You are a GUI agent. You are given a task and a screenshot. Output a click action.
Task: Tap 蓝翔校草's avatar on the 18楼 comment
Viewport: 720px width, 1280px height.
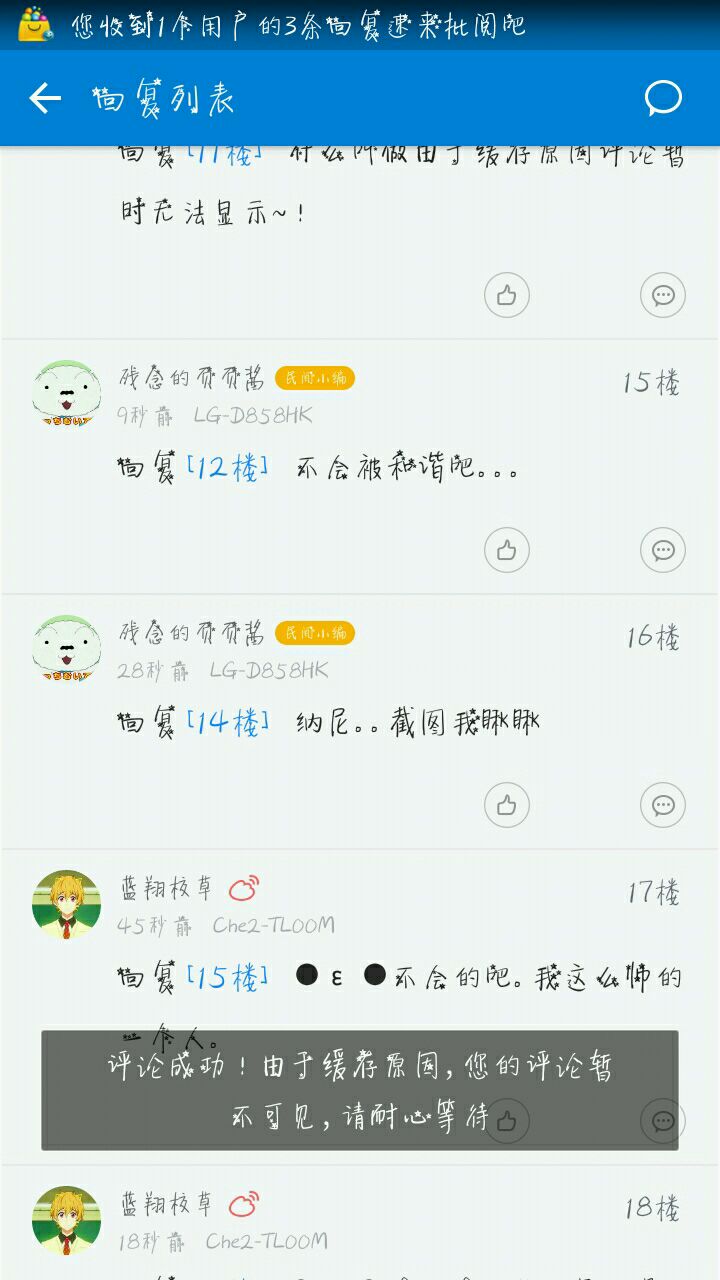(67, 1220)
